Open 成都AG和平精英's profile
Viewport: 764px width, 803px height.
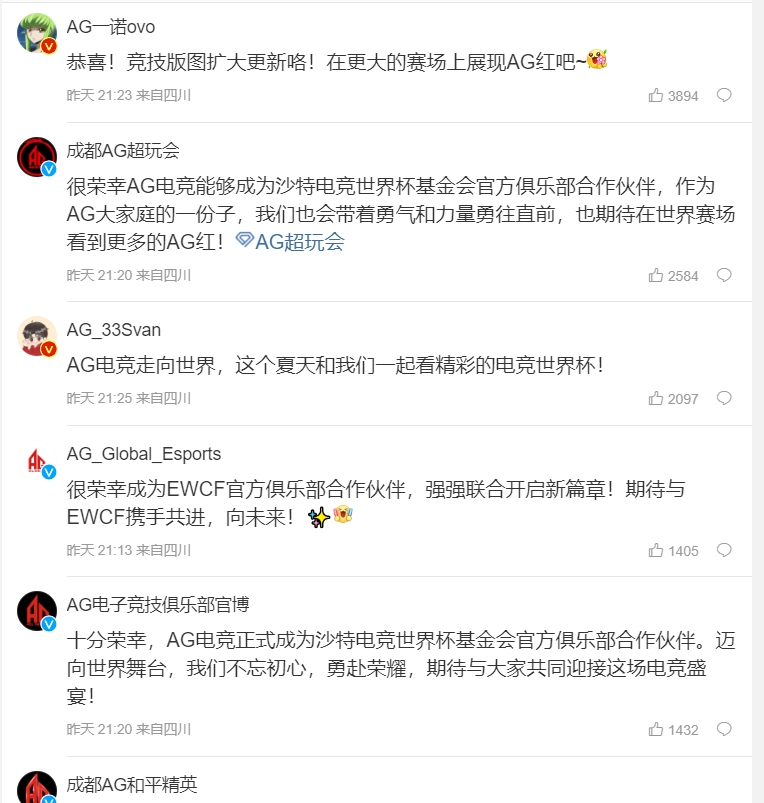click(x=131, y=784)
